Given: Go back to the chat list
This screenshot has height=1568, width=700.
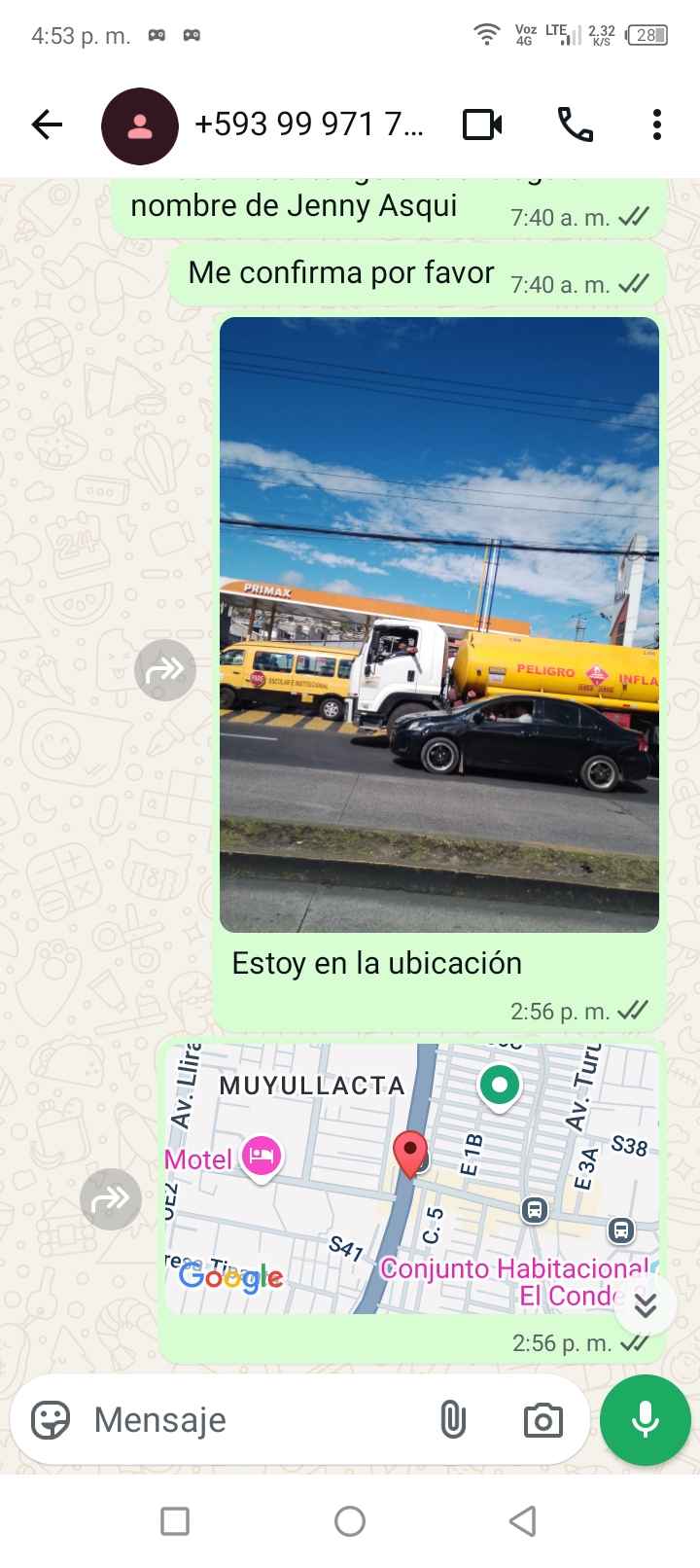Looking at the screenshot, I should tap(47, 125).
